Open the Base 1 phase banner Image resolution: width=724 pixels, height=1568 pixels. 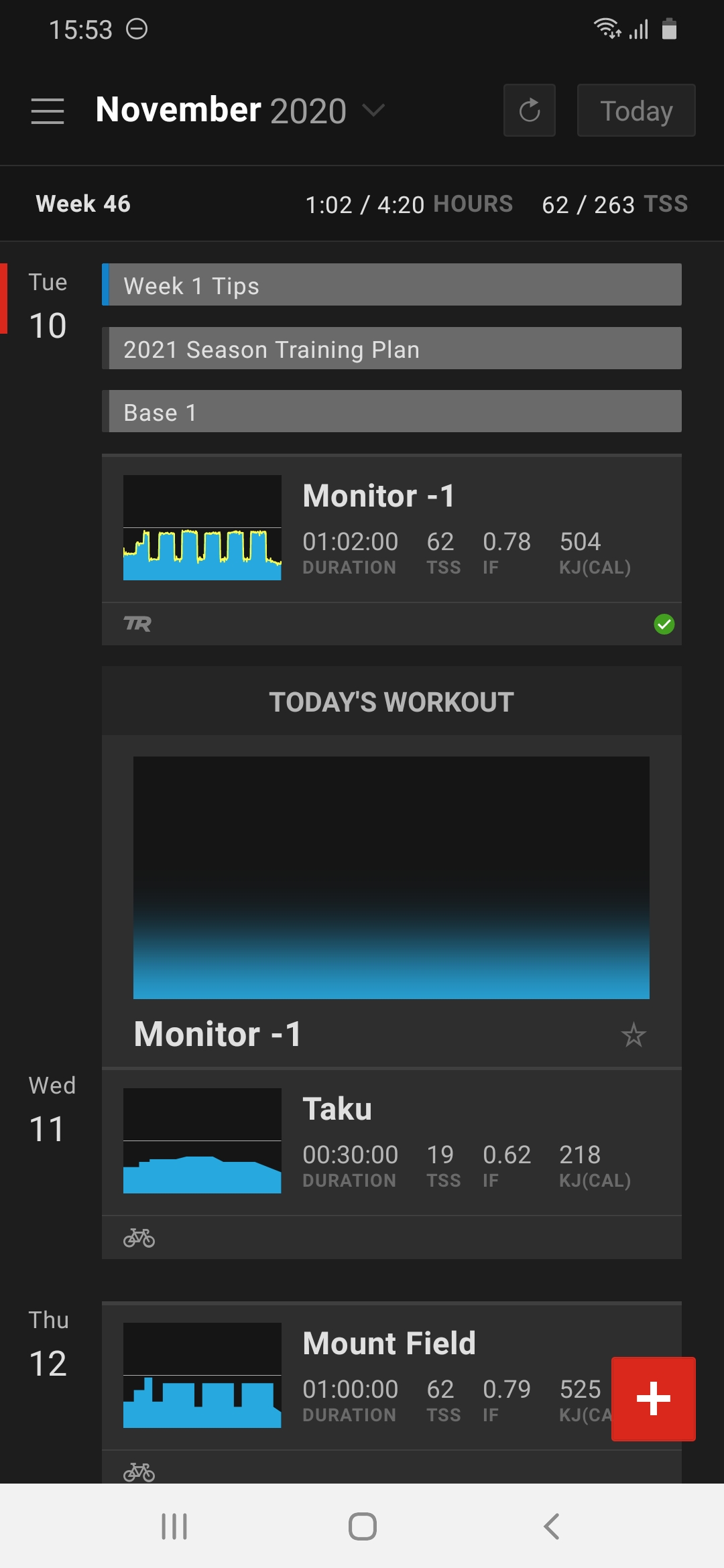391,411
